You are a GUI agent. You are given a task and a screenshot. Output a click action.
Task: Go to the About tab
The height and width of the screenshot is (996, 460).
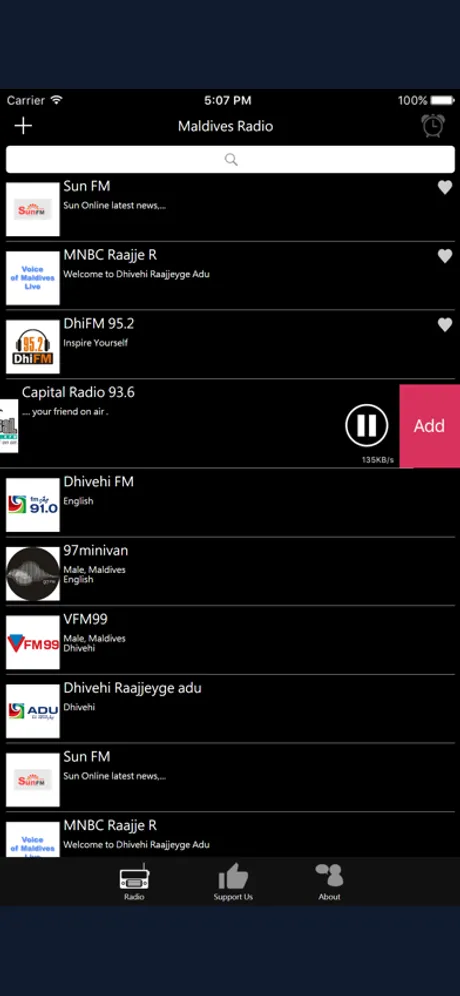click(x=329, y=882)
